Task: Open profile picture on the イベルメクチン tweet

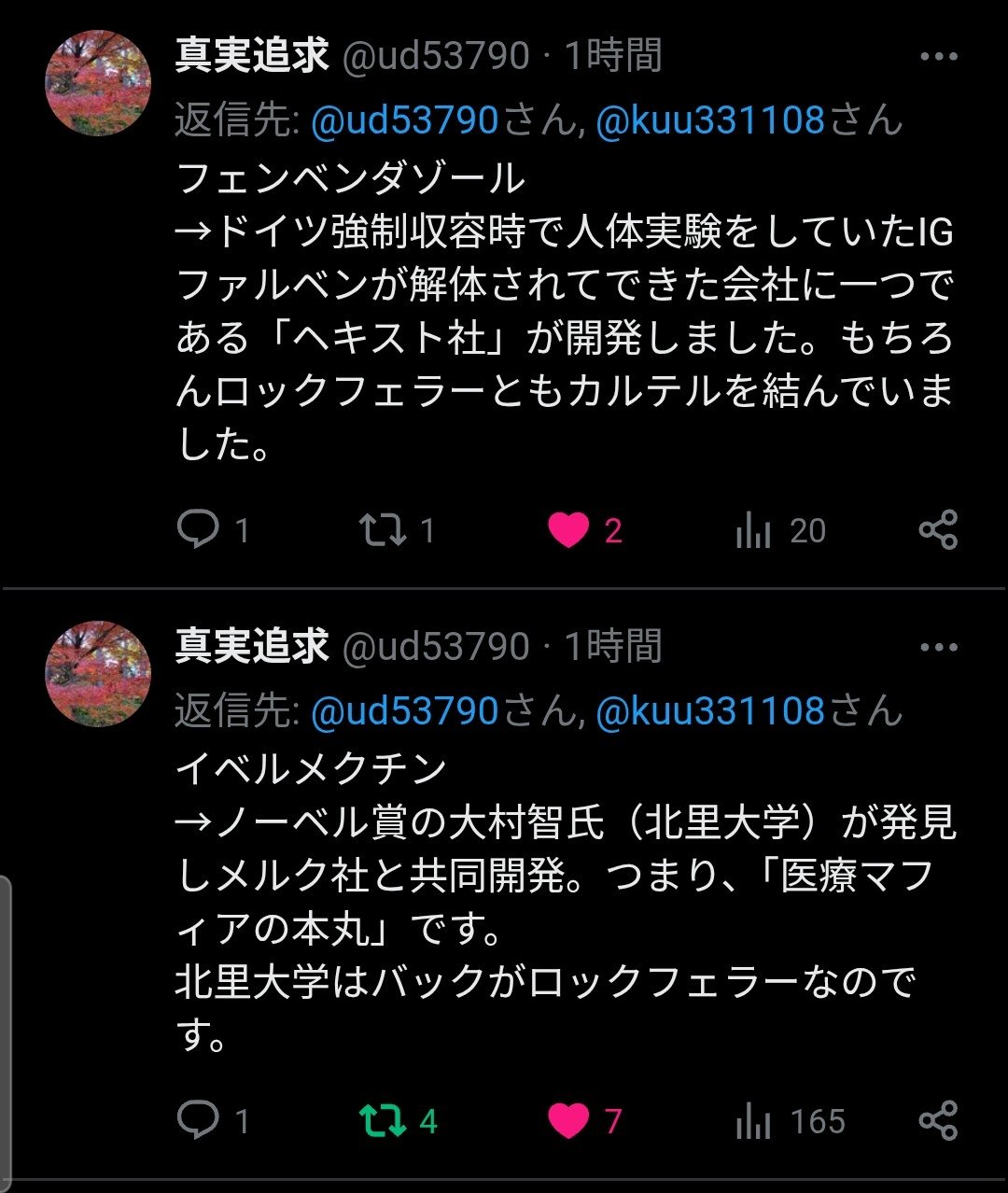Action: click(98, 673)
